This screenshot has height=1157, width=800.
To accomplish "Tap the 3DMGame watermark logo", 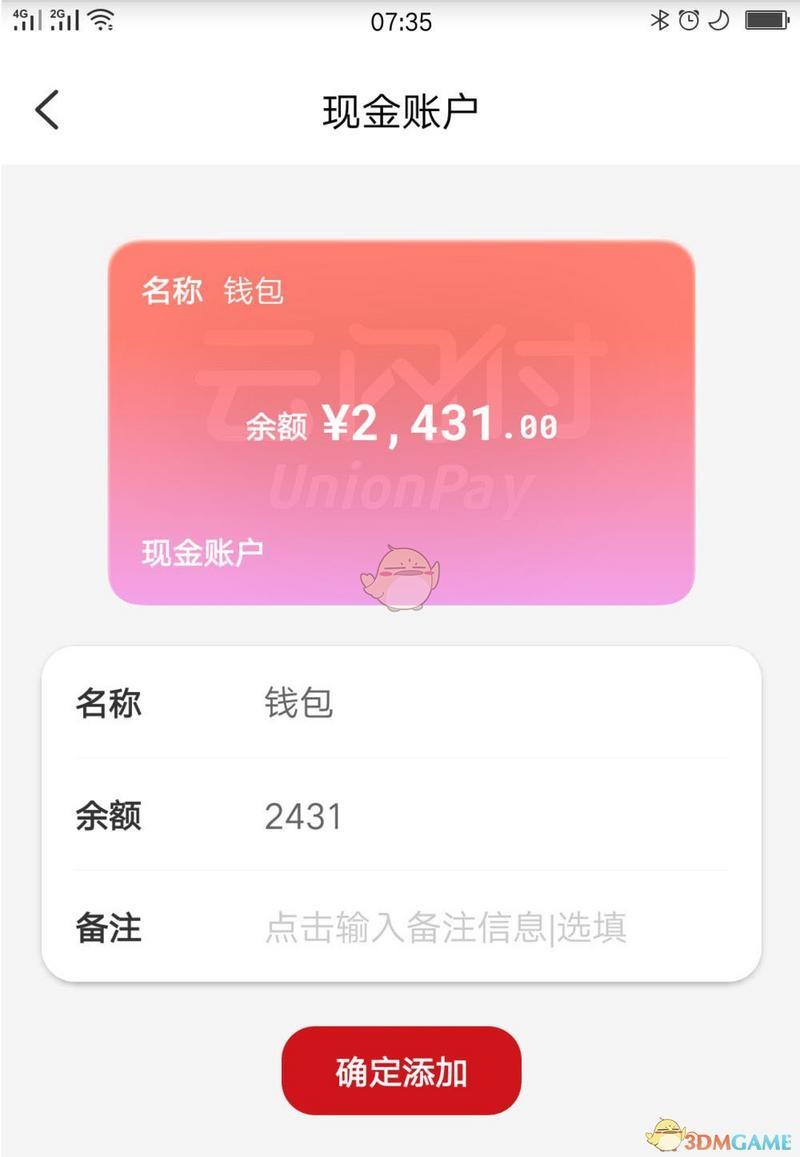I will pos(722,1137).
